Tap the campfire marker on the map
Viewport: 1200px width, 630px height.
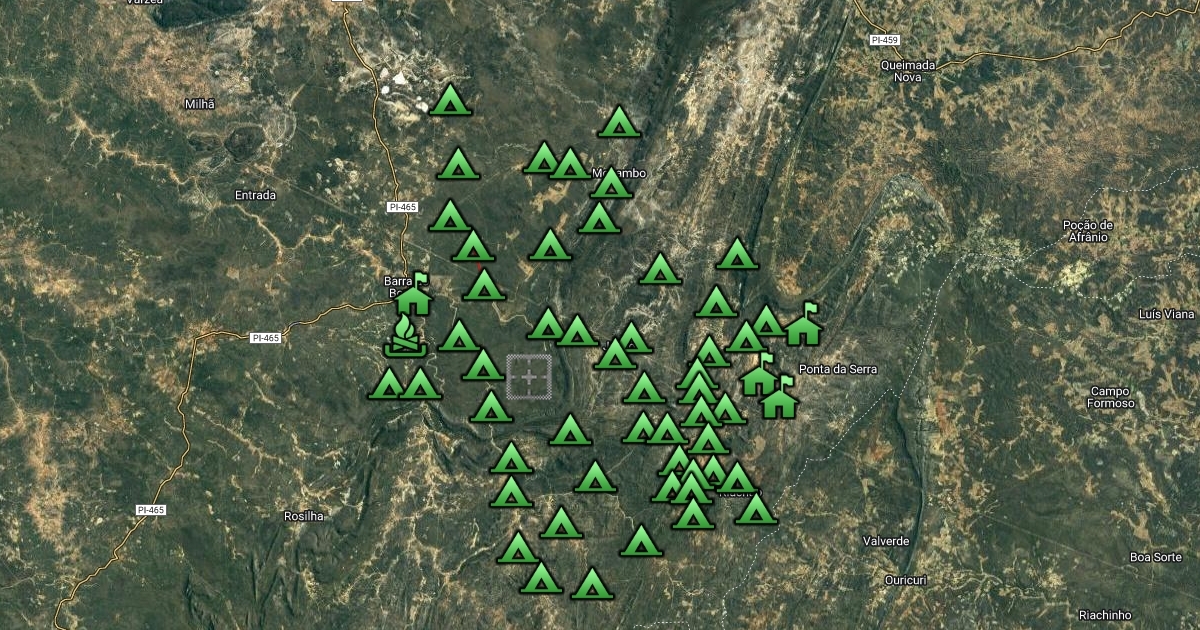tap(405, 338)
